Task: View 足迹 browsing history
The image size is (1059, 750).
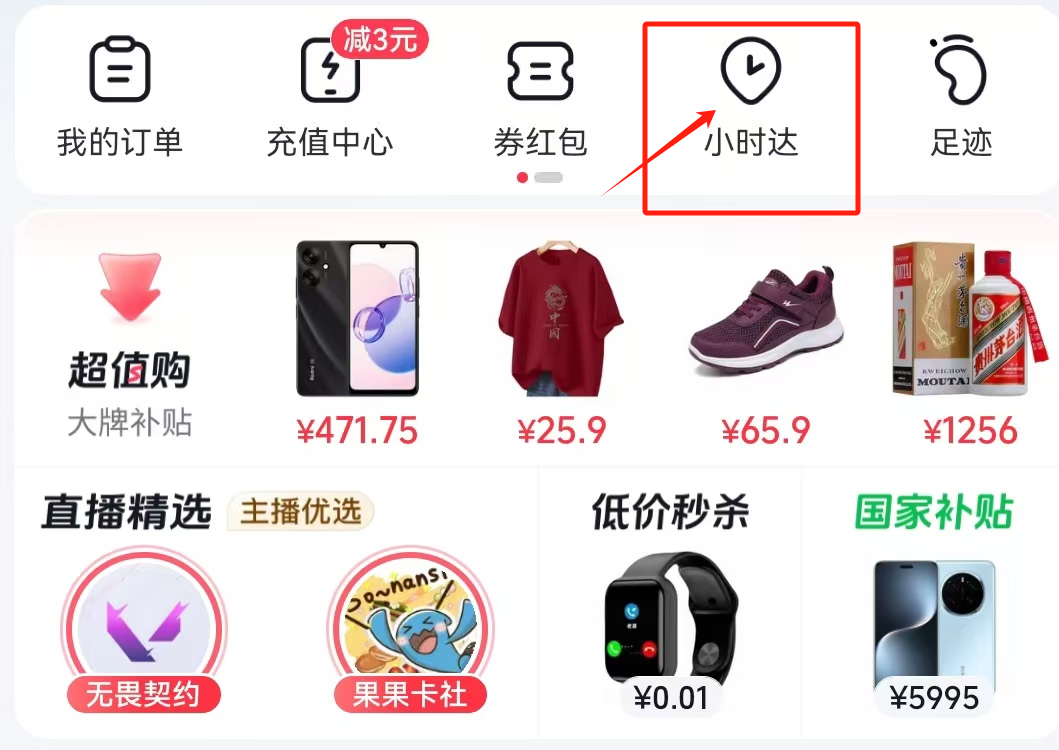Action: [x=960, y=98]
